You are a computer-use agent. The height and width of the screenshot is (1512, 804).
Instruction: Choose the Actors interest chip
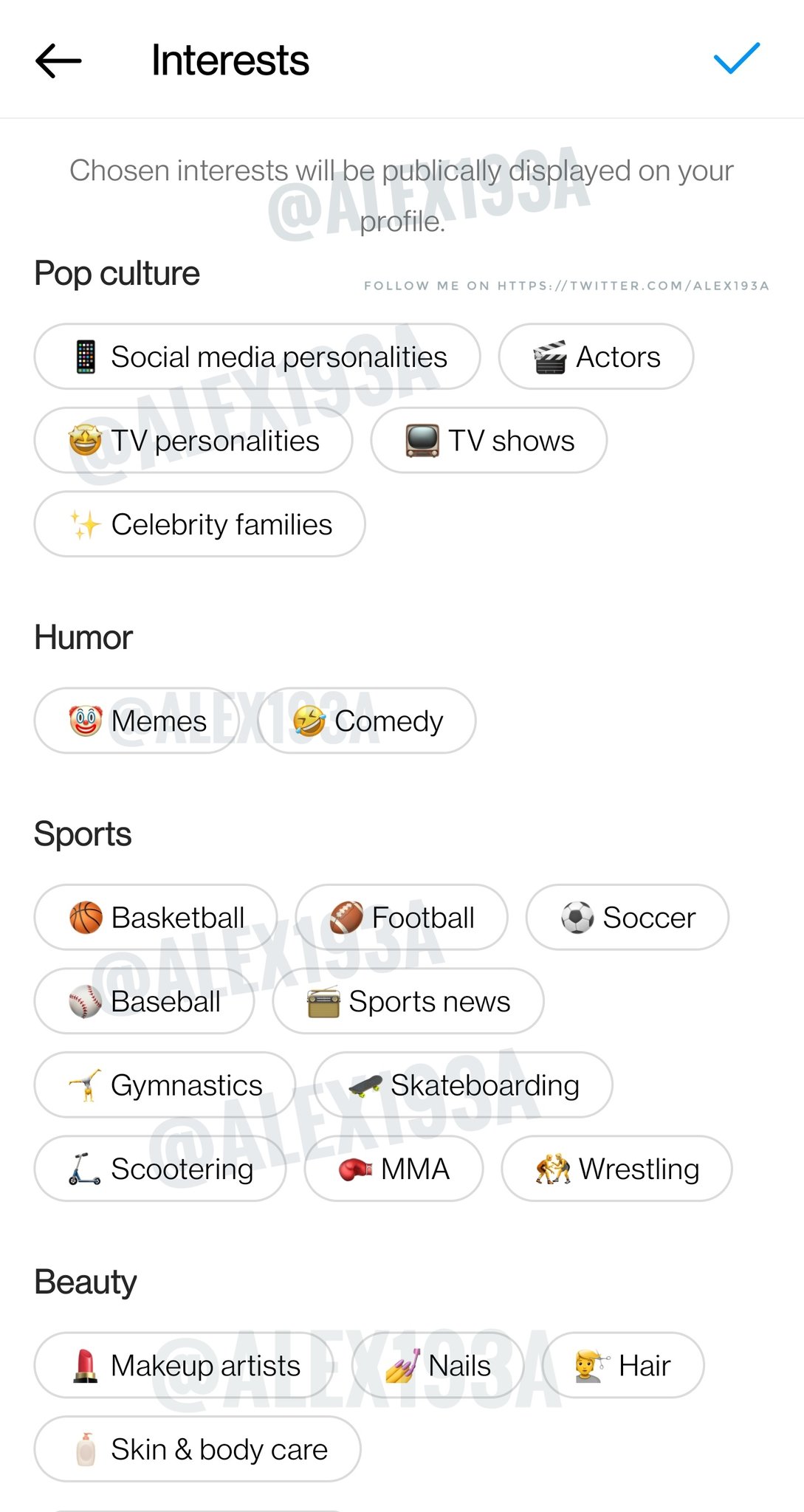[x=597, y=357]
